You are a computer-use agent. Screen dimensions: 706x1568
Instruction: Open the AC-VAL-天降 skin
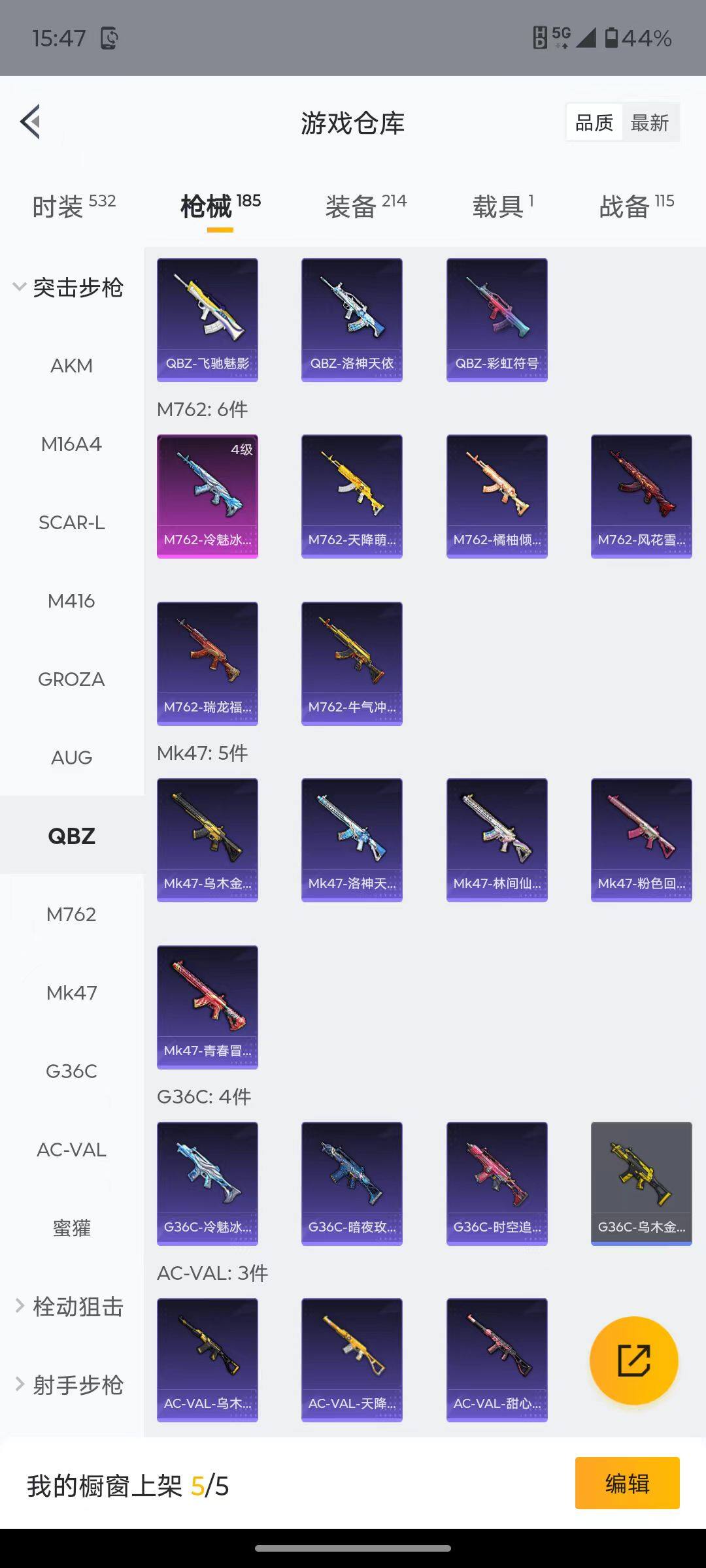tap(352, 1360)
